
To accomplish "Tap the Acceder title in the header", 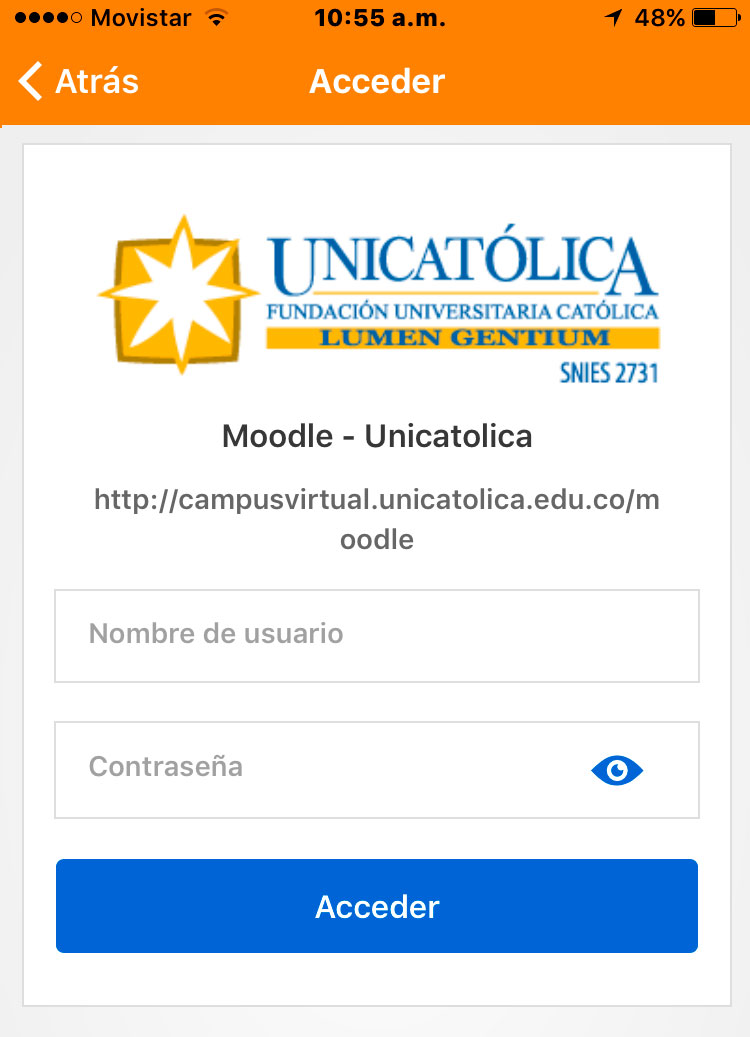I will (x=377, y=82).
